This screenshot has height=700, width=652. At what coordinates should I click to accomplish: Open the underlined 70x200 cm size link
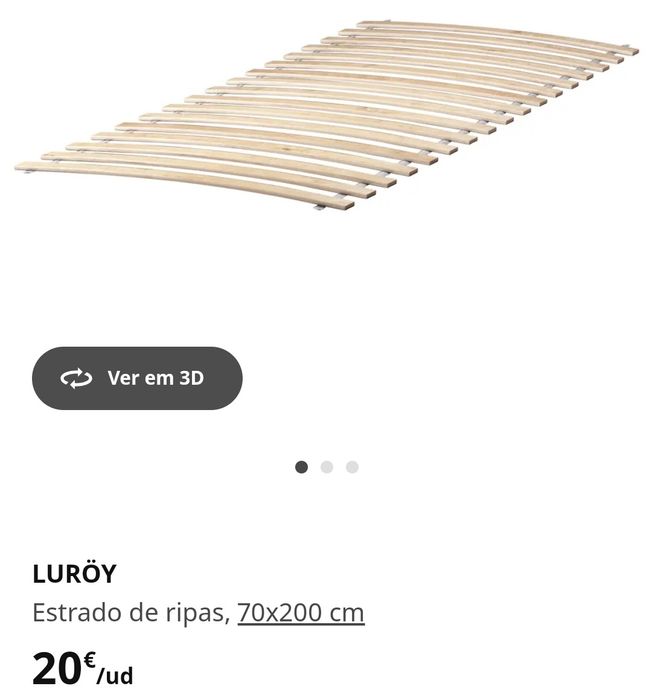tap(300, 612)
